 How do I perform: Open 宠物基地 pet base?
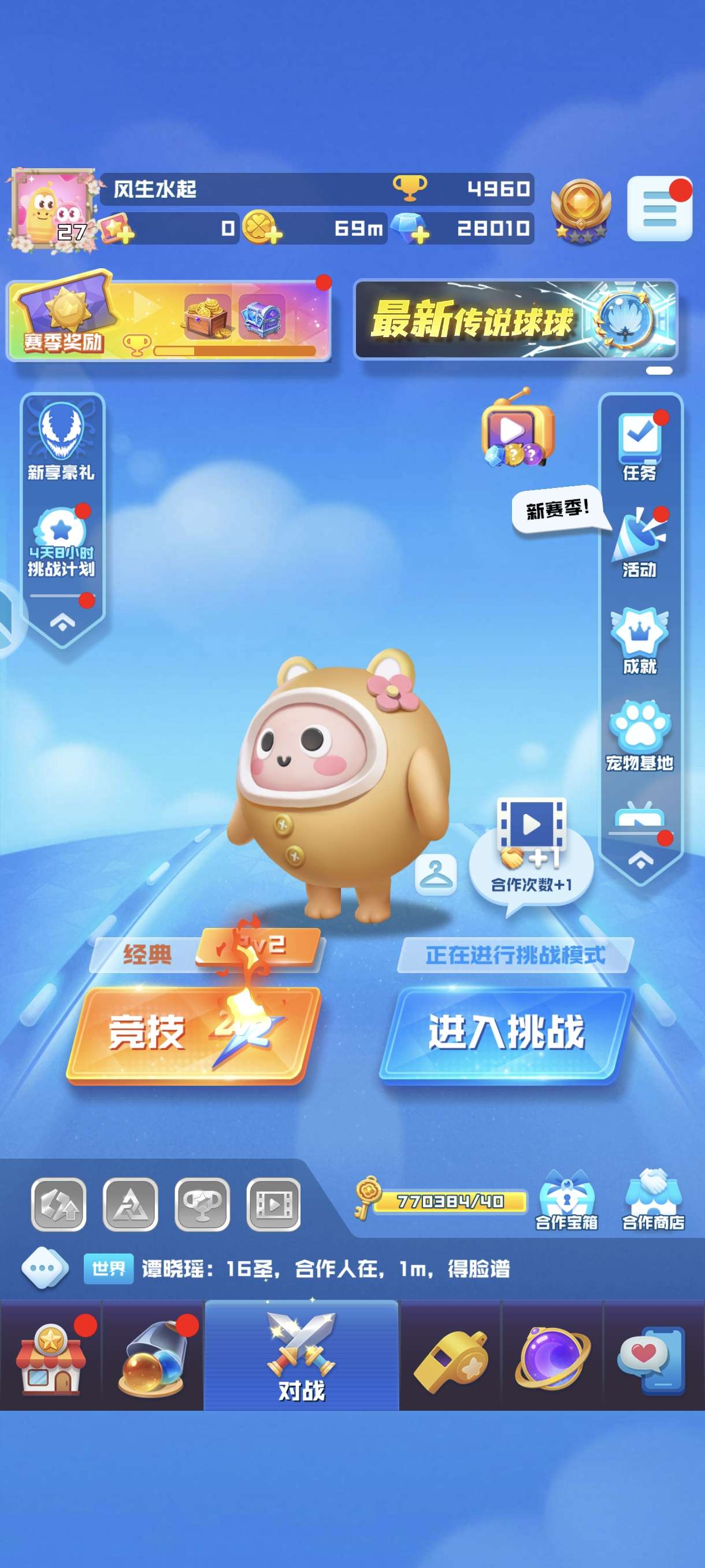click(x=640, y=736)
